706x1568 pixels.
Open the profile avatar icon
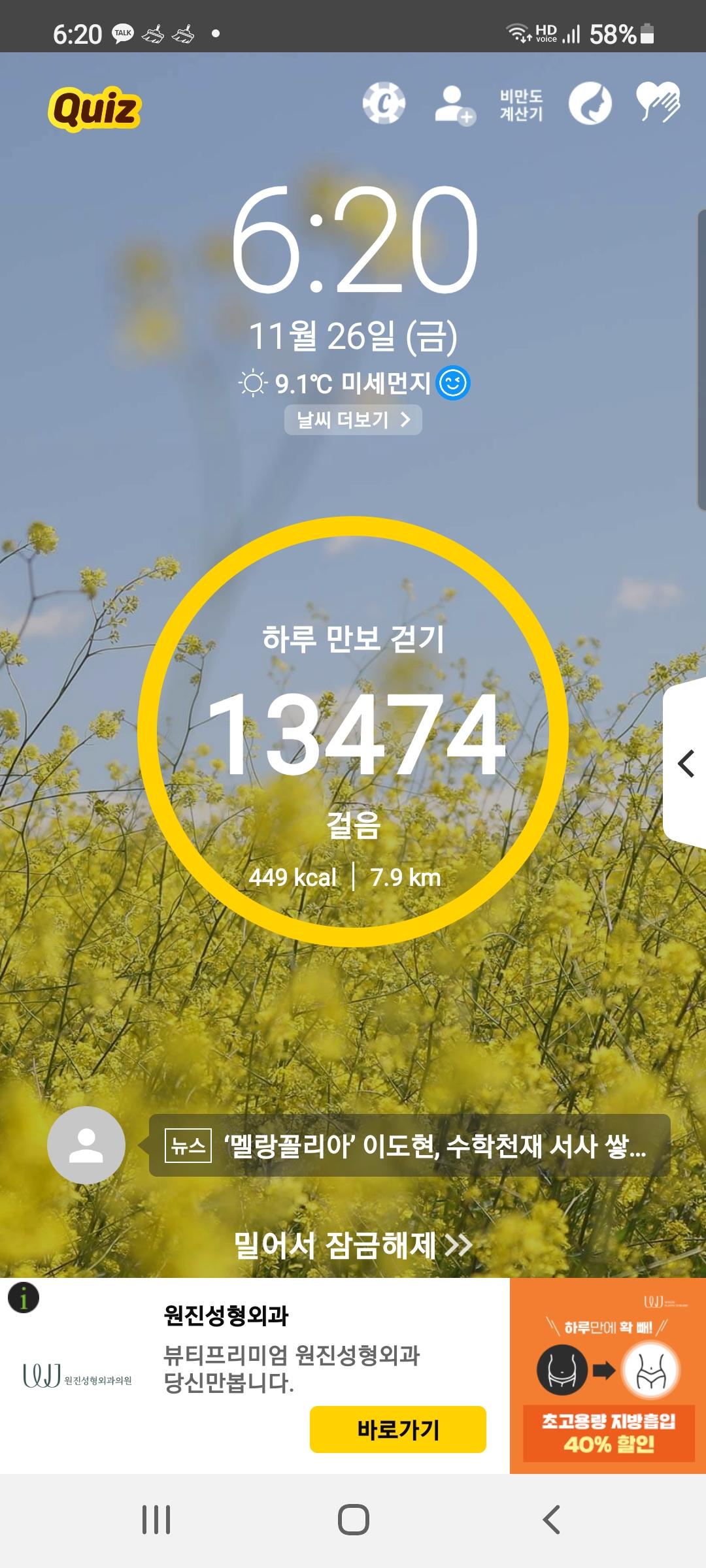(x=86, y=1145)
